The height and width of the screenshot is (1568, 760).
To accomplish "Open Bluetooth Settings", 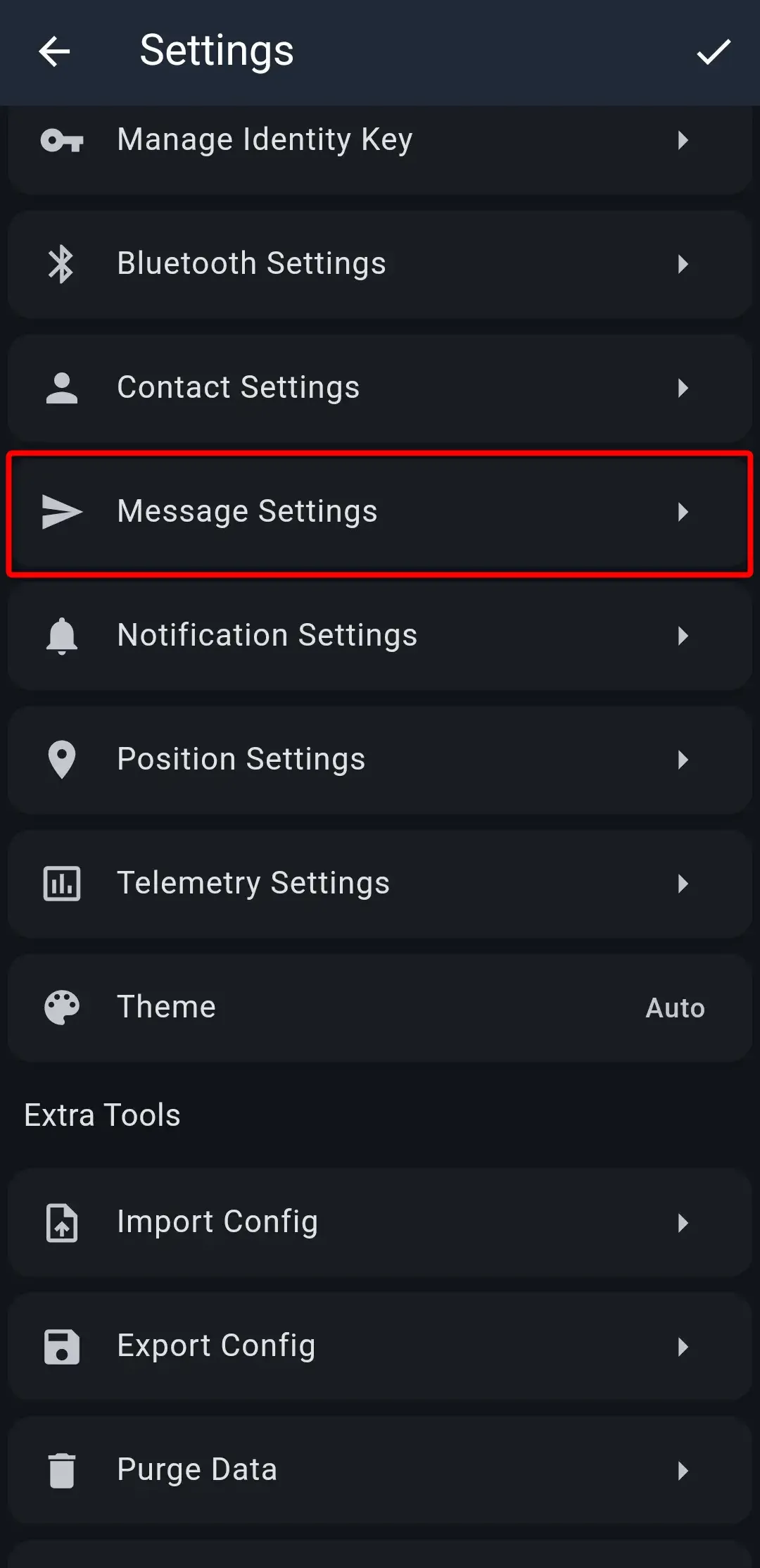I will pos(380,264).
